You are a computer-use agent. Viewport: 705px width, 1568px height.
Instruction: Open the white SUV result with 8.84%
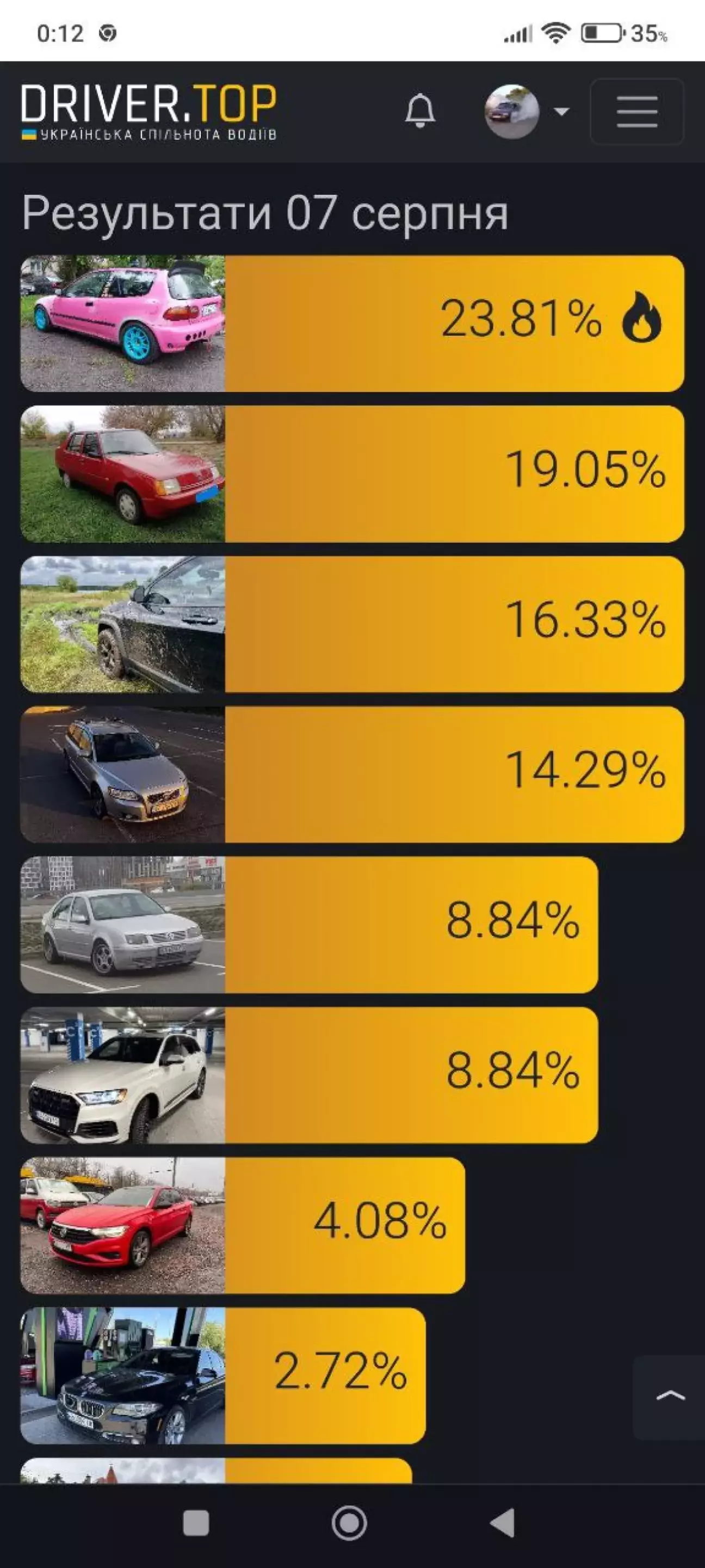(x=309, y=1075)
